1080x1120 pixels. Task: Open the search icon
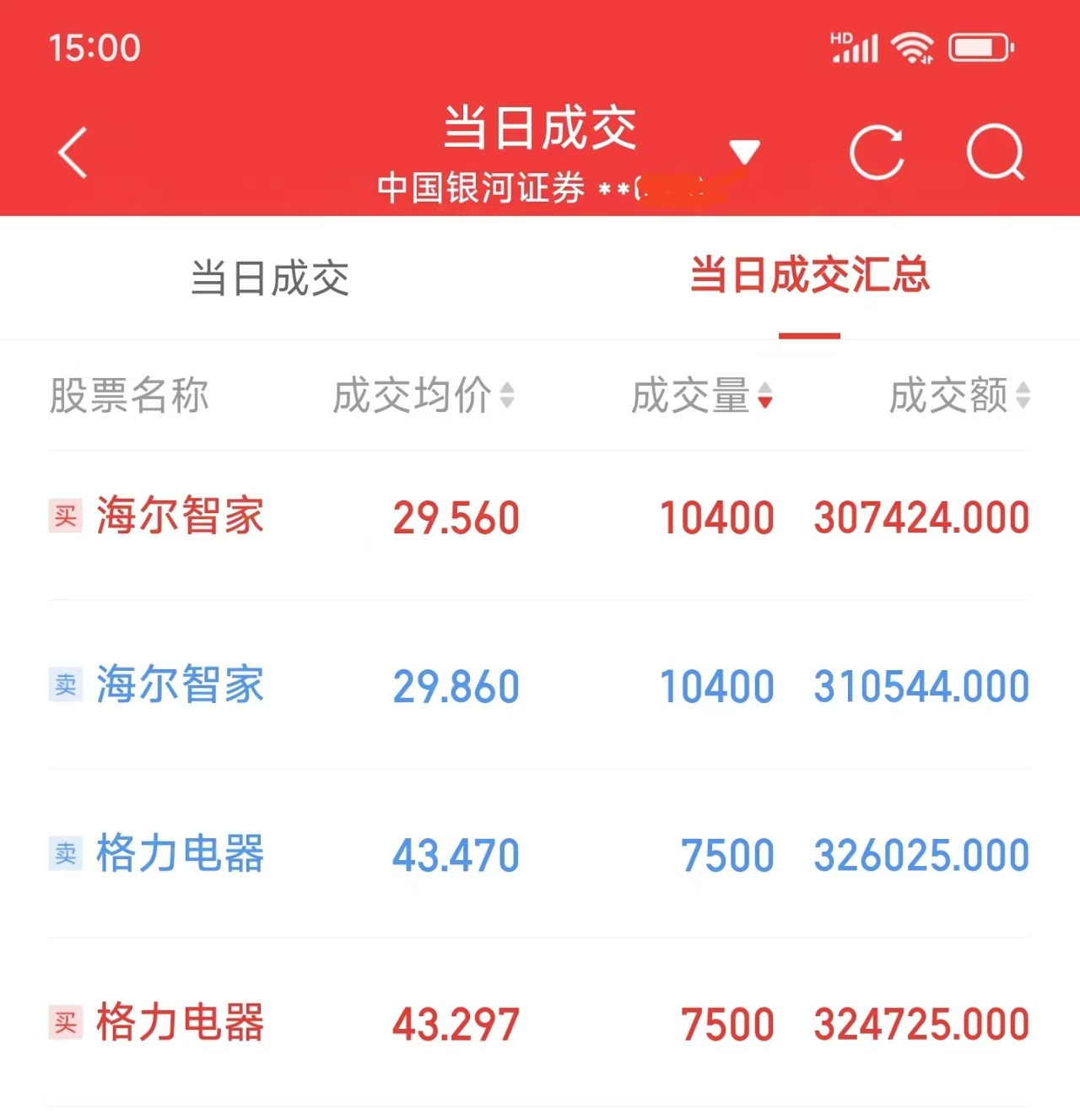(996, 153)
